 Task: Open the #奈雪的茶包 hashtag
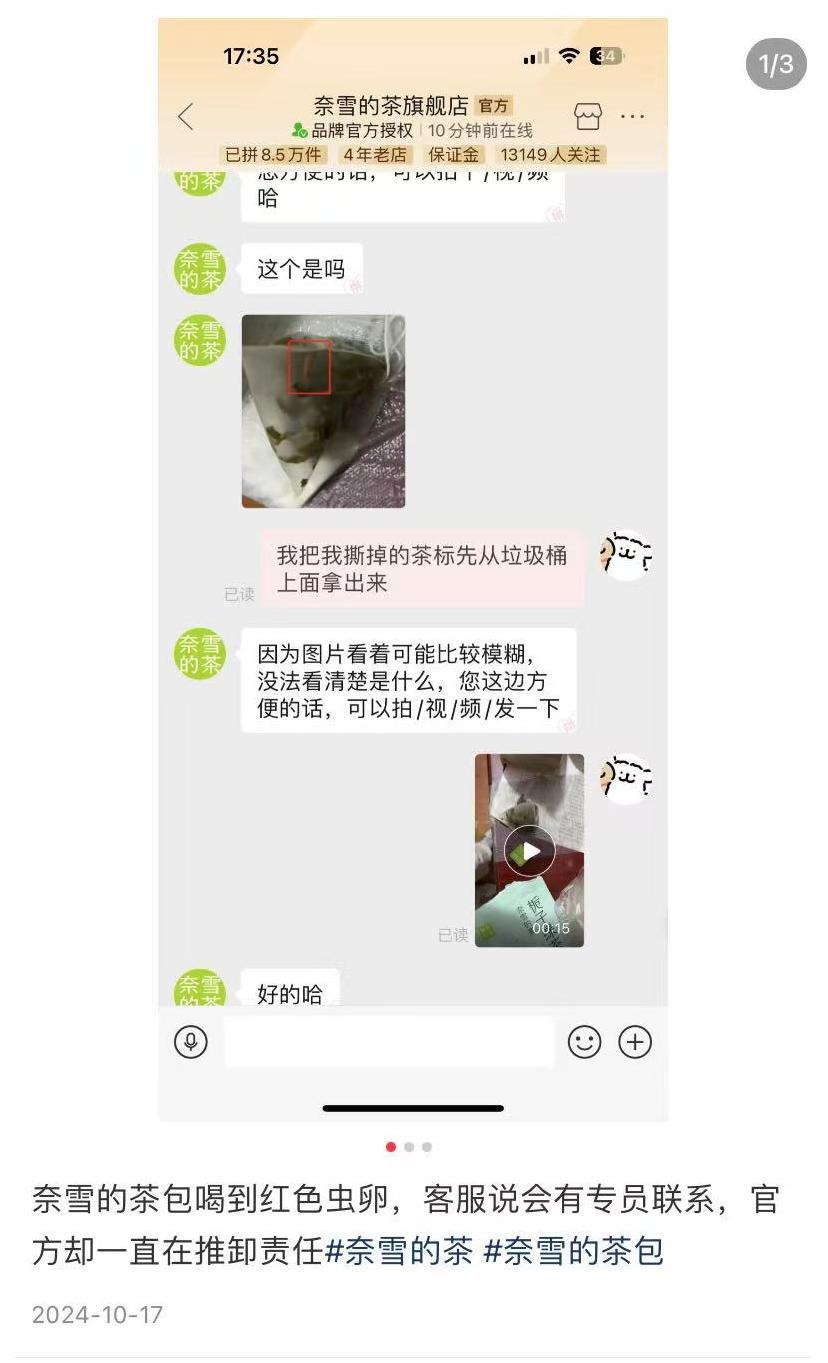tap(573, 1251)
